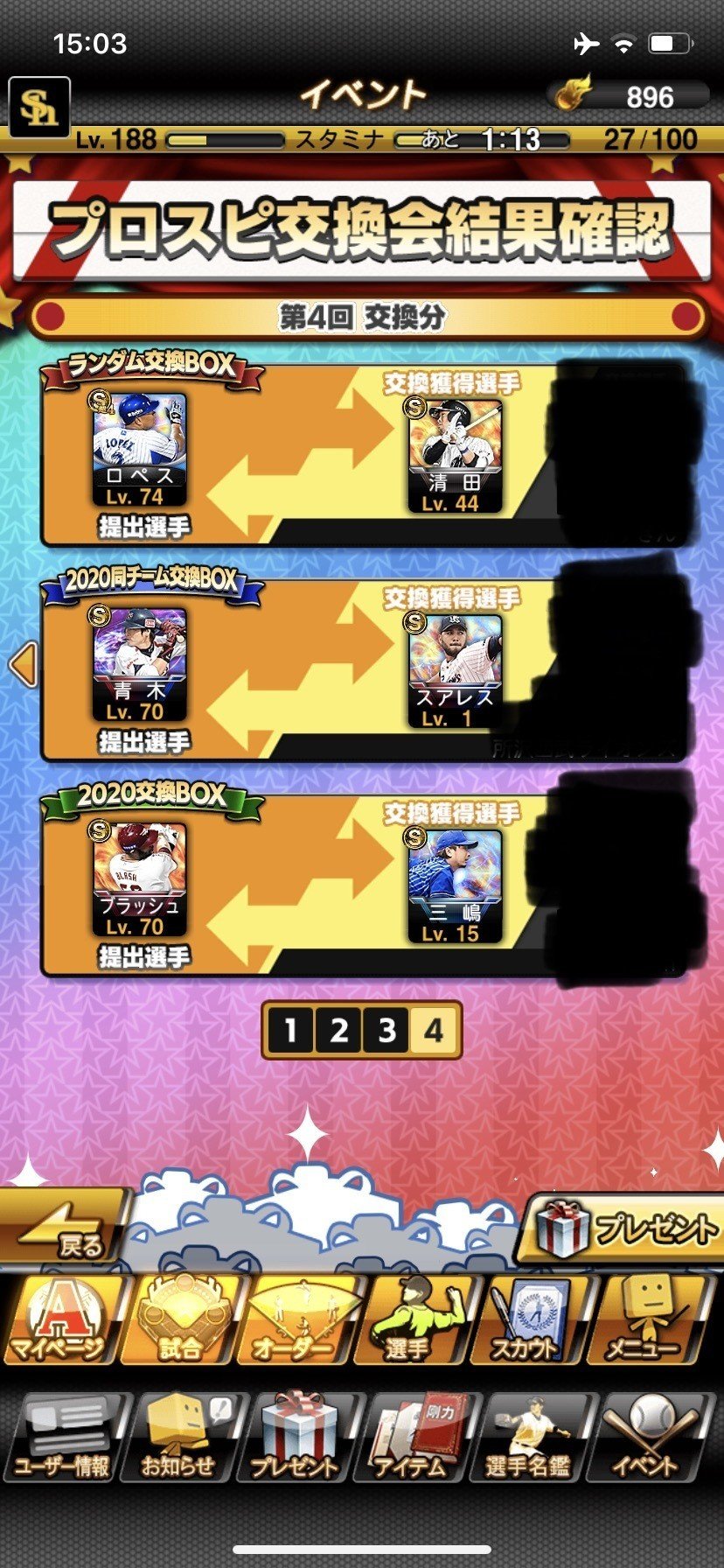The image size is (724, 1568).
Task: Go to page 3 of exchange results
Action: click(x=386, y=1031)
